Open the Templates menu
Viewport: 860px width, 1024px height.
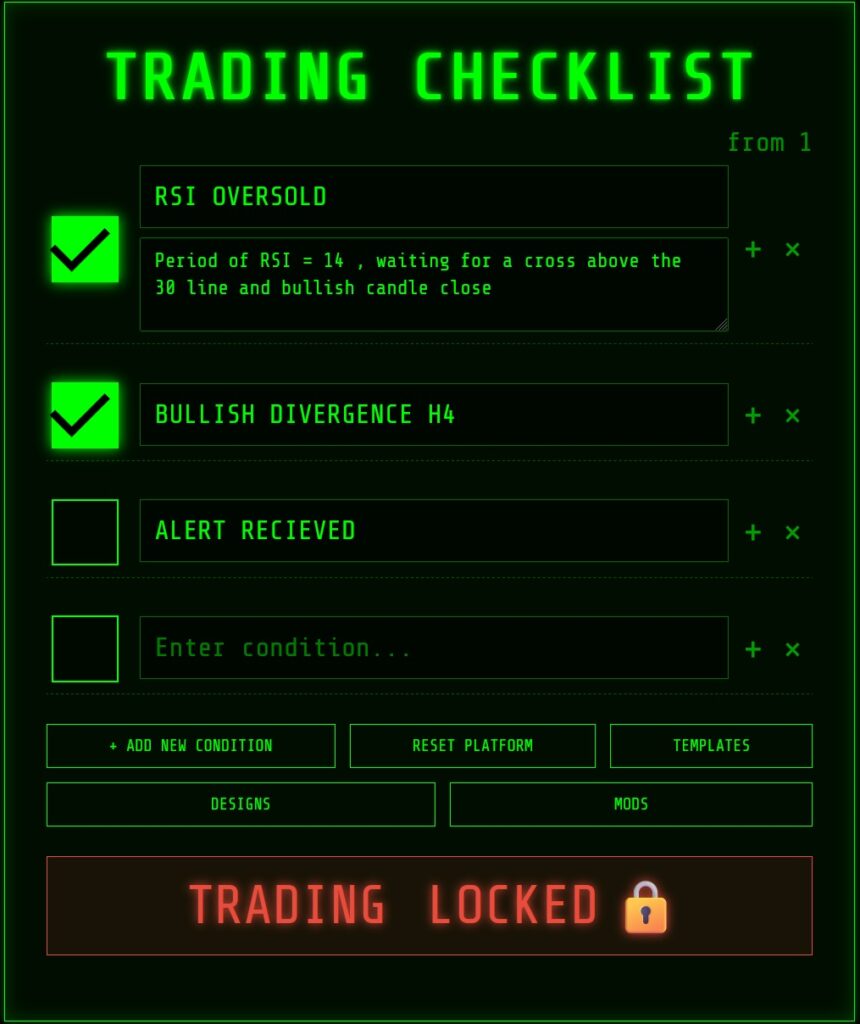pyautogui.click(x=711, y=746)
